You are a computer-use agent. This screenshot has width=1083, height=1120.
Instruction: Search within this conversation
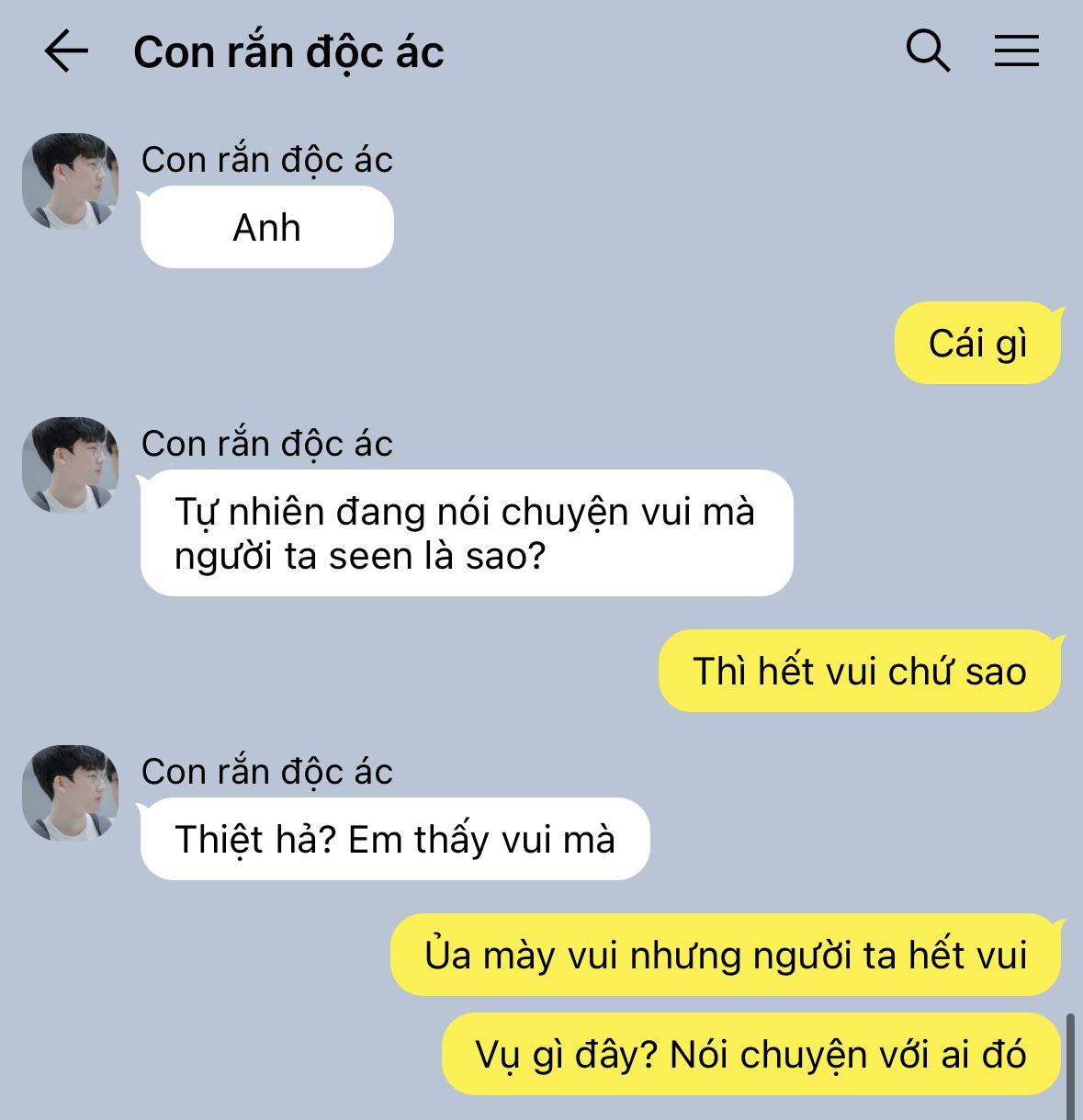[928, 51]
